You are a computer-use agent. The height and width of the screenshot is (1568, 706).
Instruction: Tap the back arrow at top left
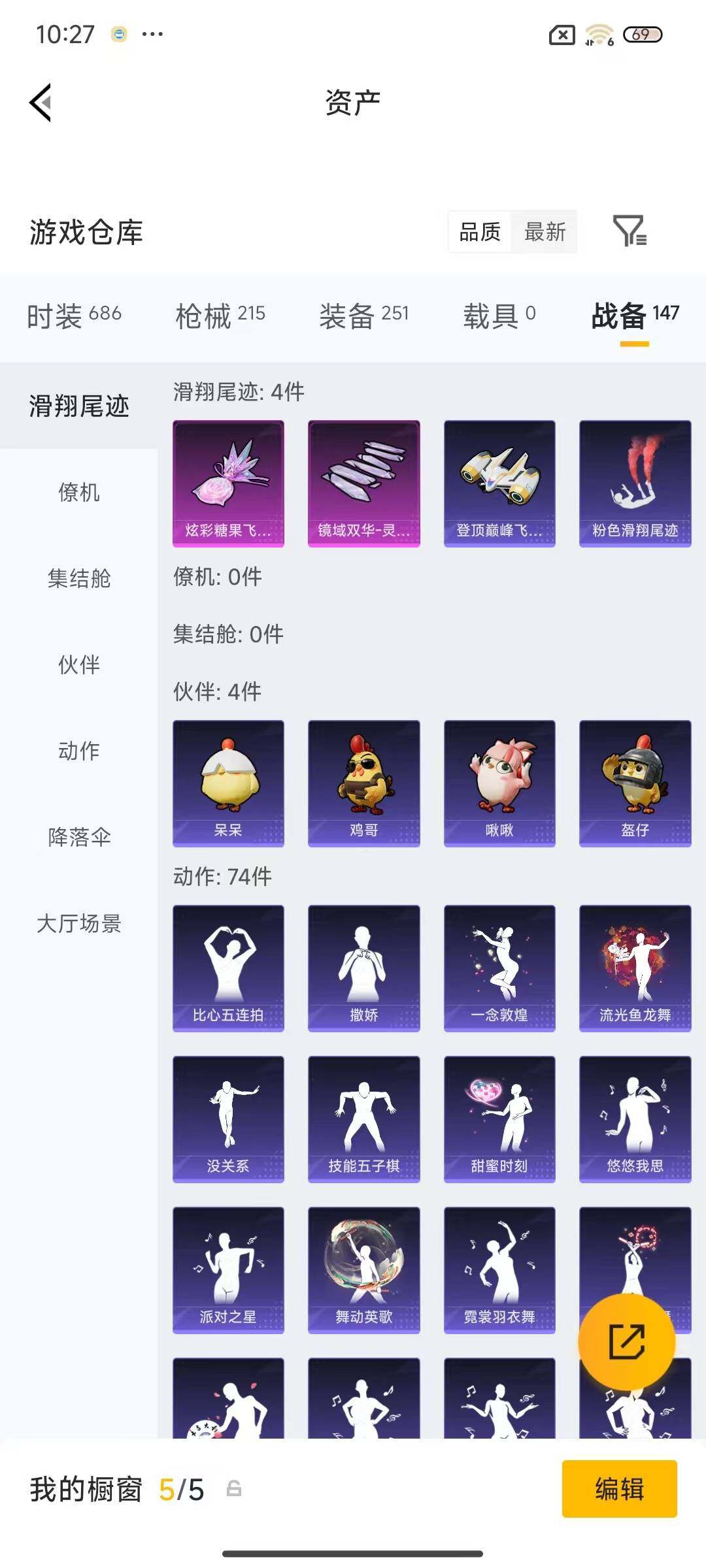click(39, 103)
